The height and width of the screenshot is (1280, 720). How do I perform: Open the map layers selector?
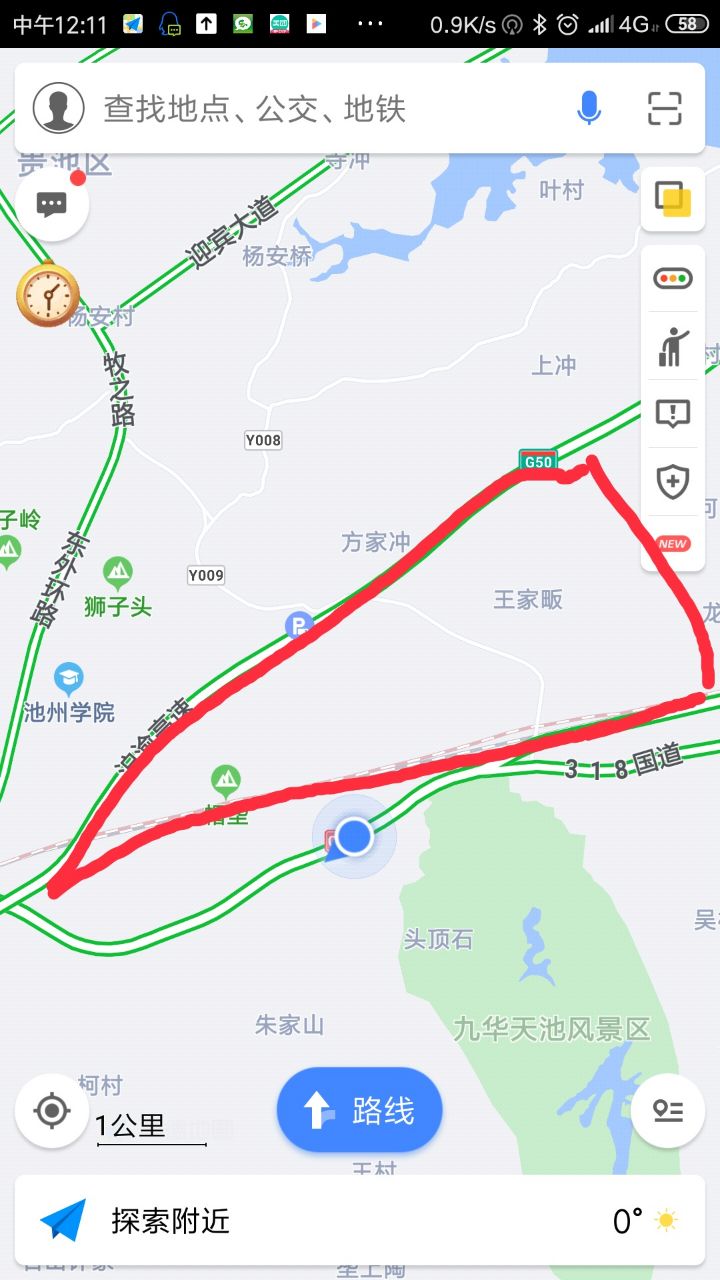[673, 198]
